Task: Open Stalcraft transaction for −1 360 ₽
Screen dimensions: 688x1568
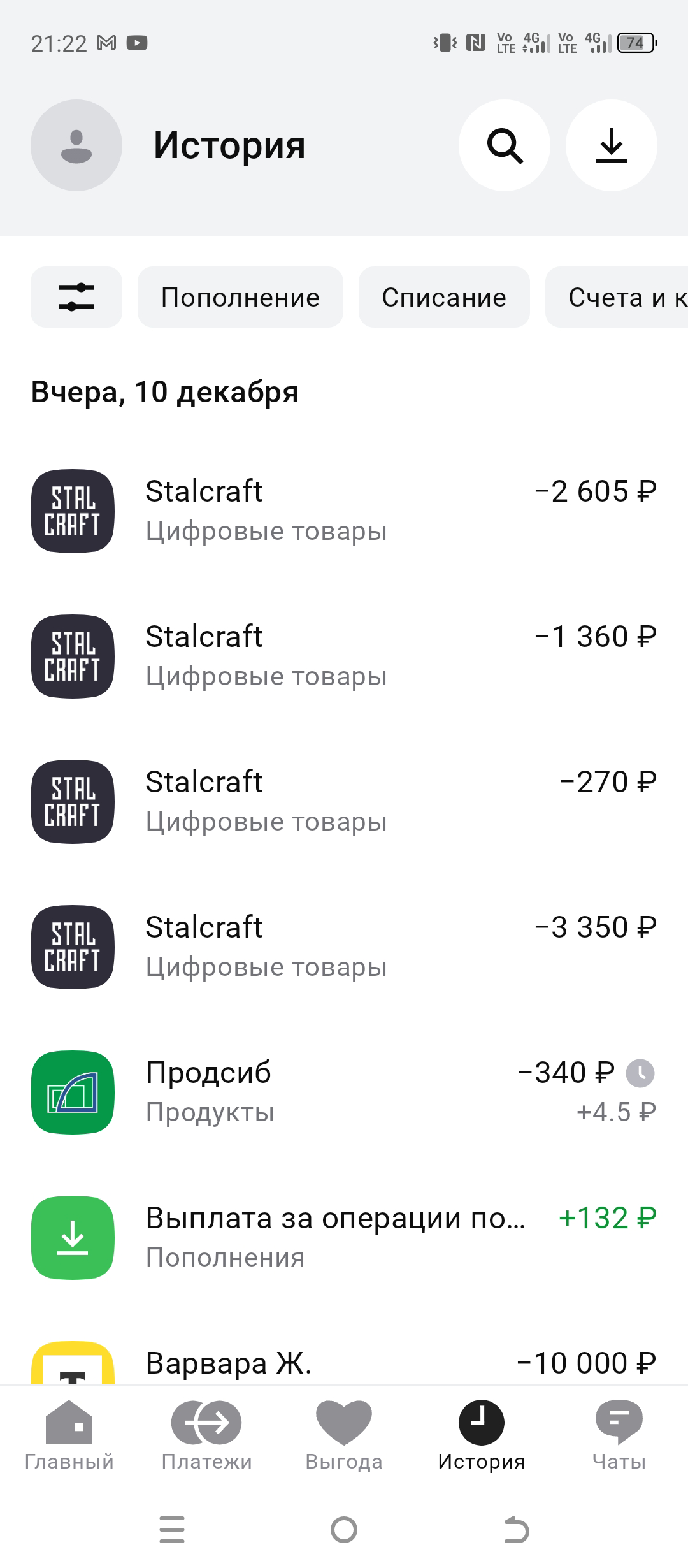Action: point(344,657)
